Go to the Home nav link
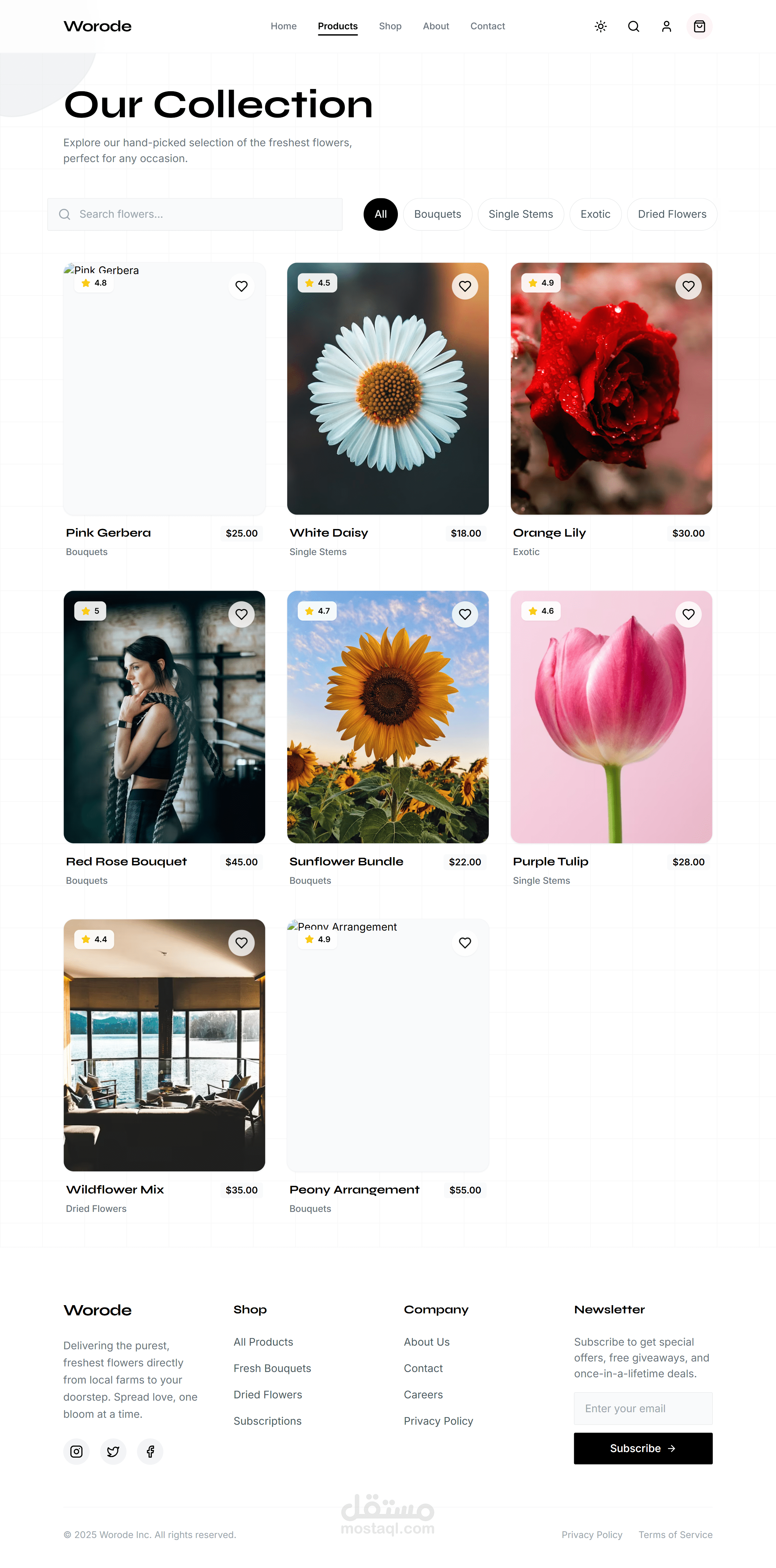 [284, 26]
